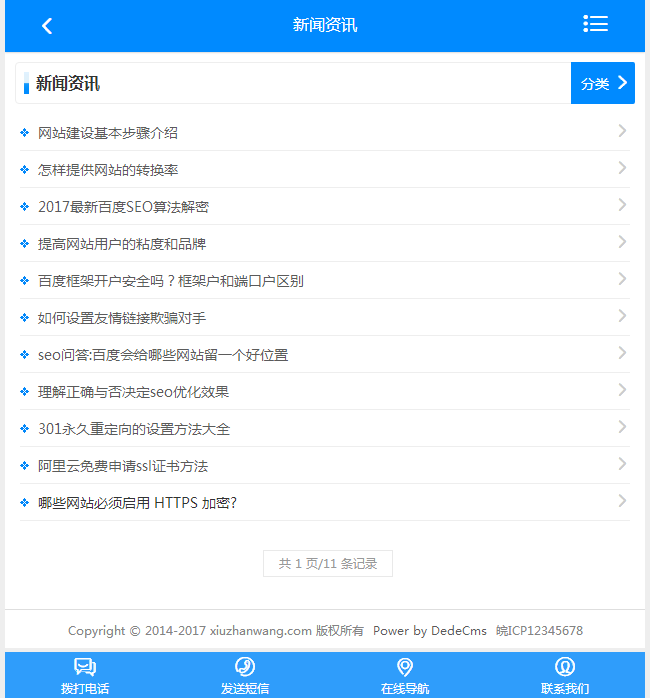Open article 百度框架开户安全吗
Screen dimensions: 650x698
(170, 281)
